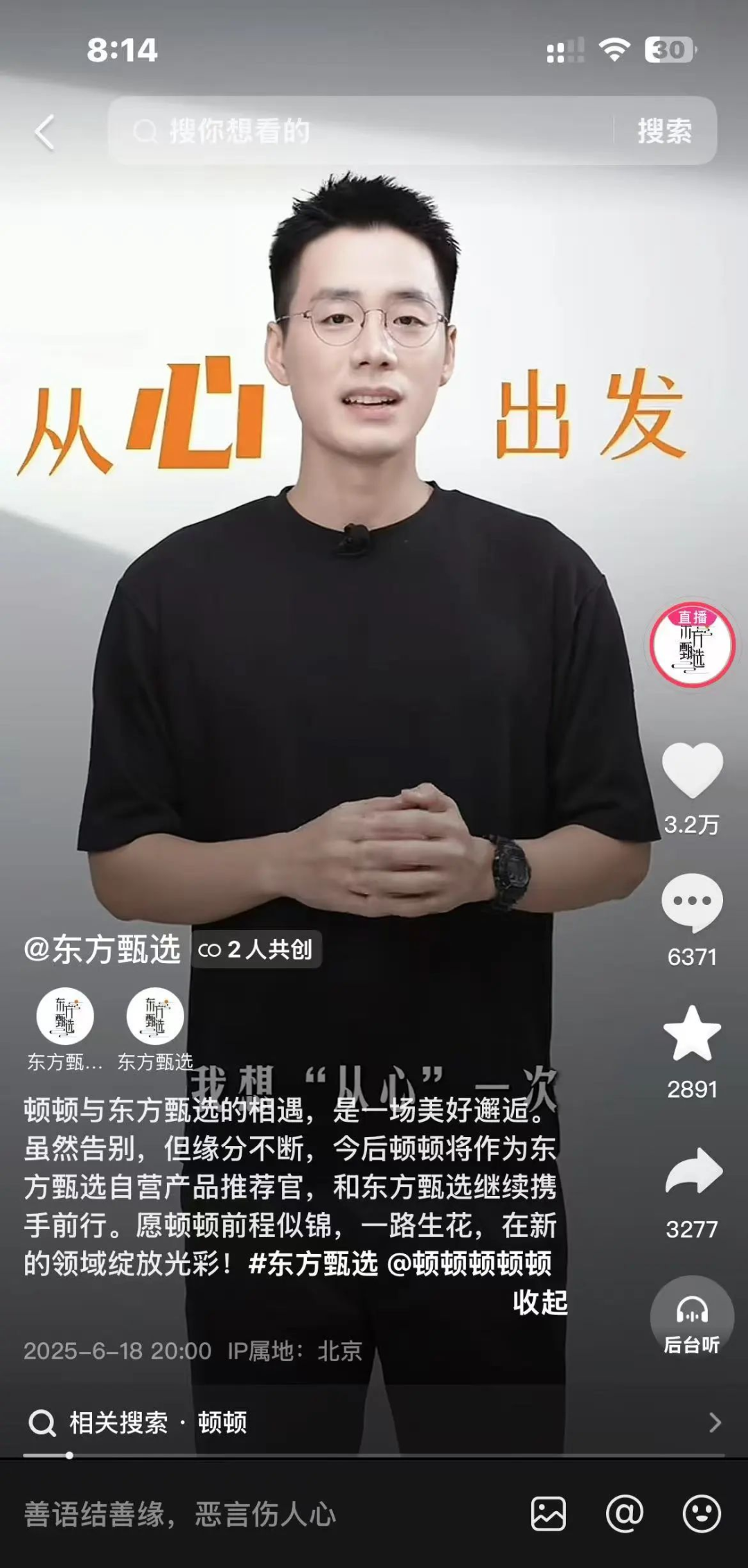Open the search box 搜你想看的
Viewport: 748px width, 1568px height.
pyautogui.click(x=360, y=131)
